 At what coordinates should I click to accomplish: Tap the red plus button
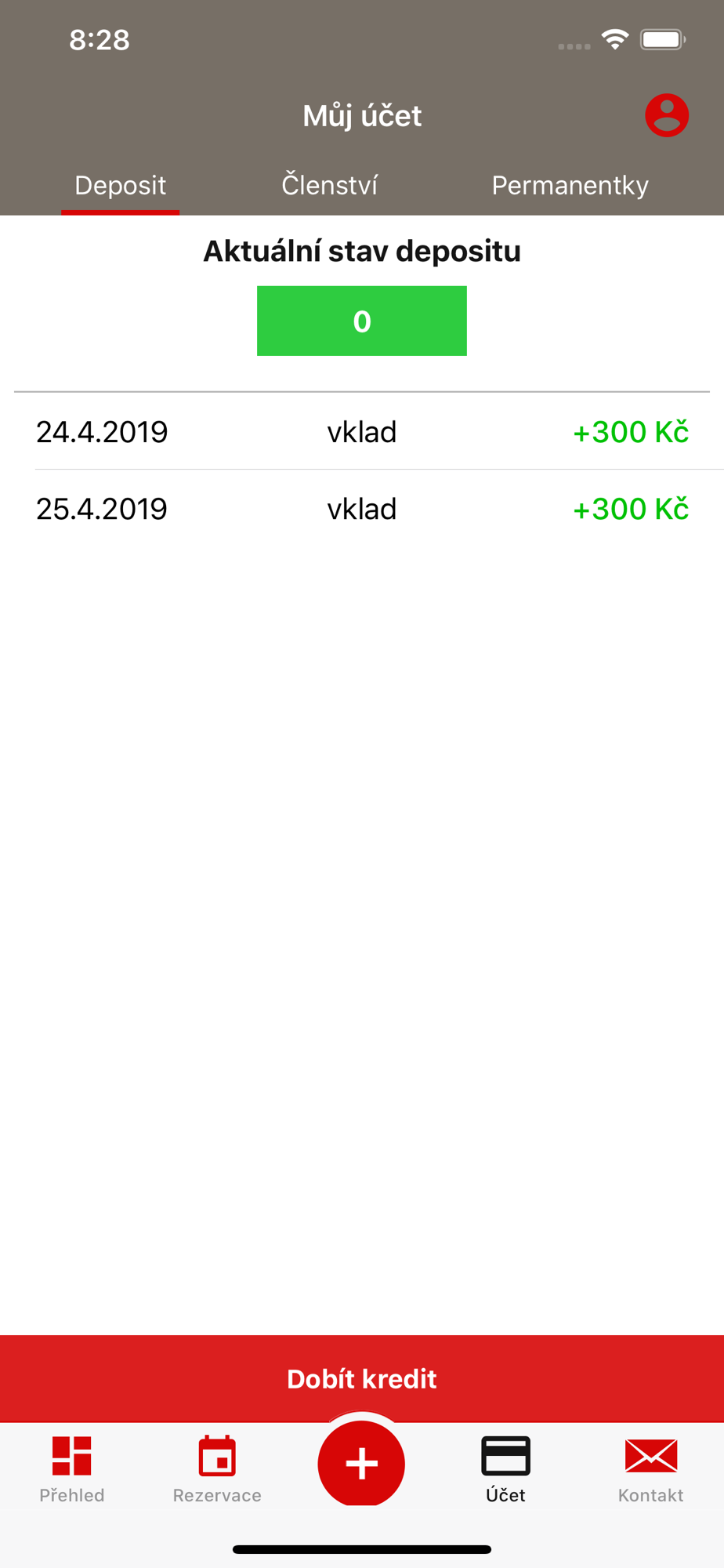coord(361,1463)
